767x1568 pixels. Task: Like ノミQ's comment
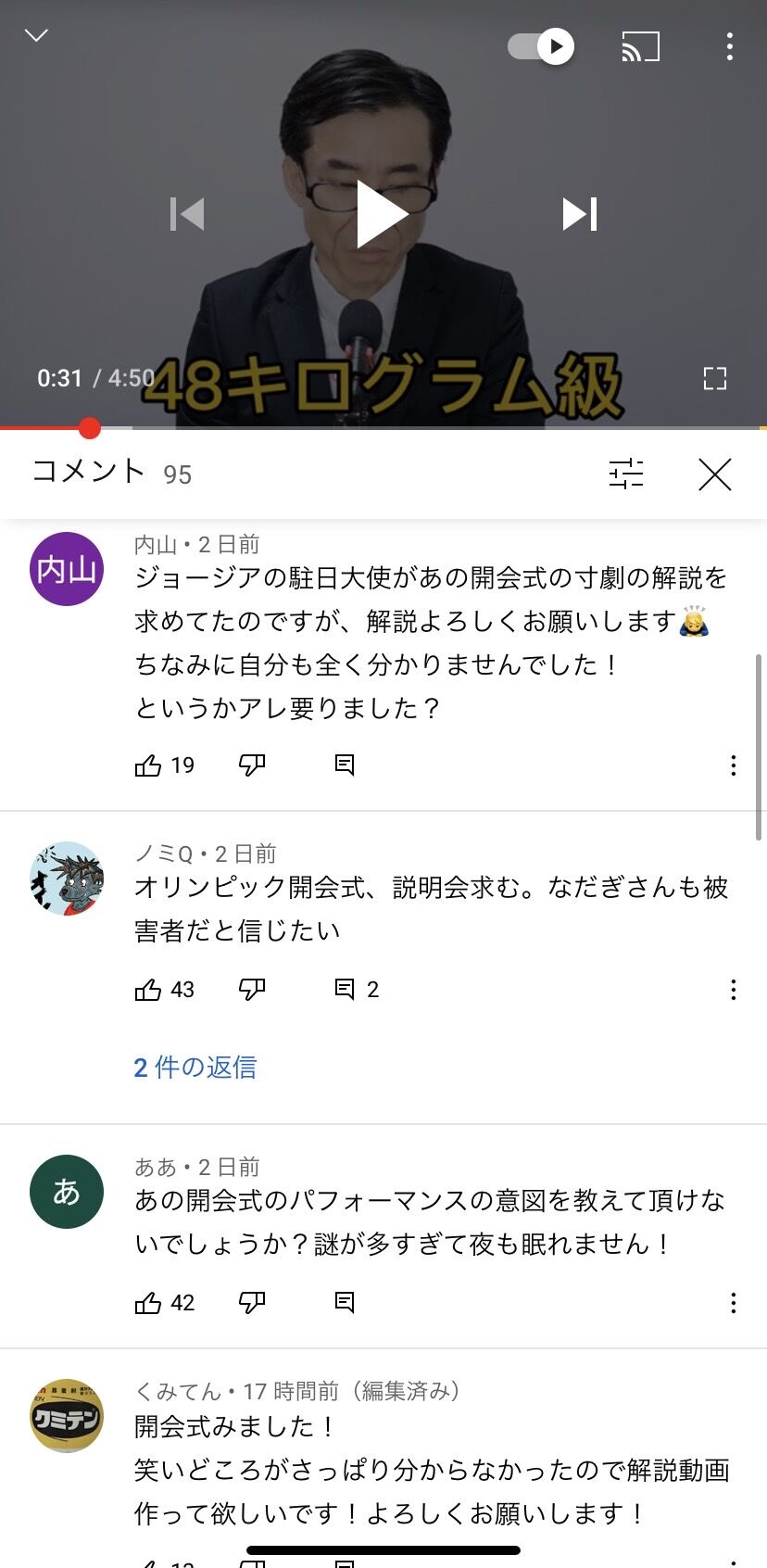[x=148, y=990]
